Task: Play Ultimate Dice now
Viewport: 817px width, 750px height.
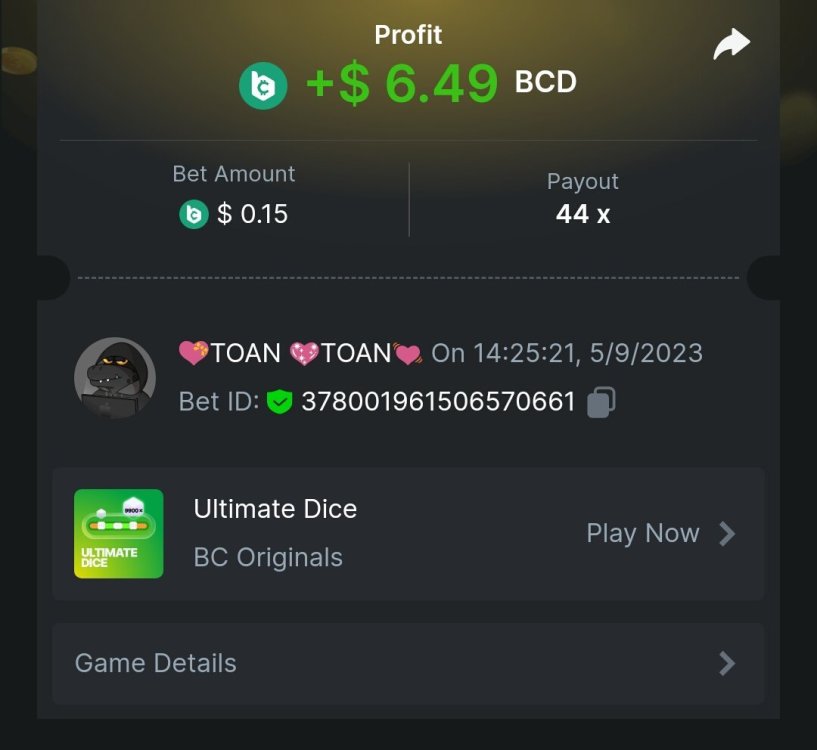Action: [x=660, y=534]
